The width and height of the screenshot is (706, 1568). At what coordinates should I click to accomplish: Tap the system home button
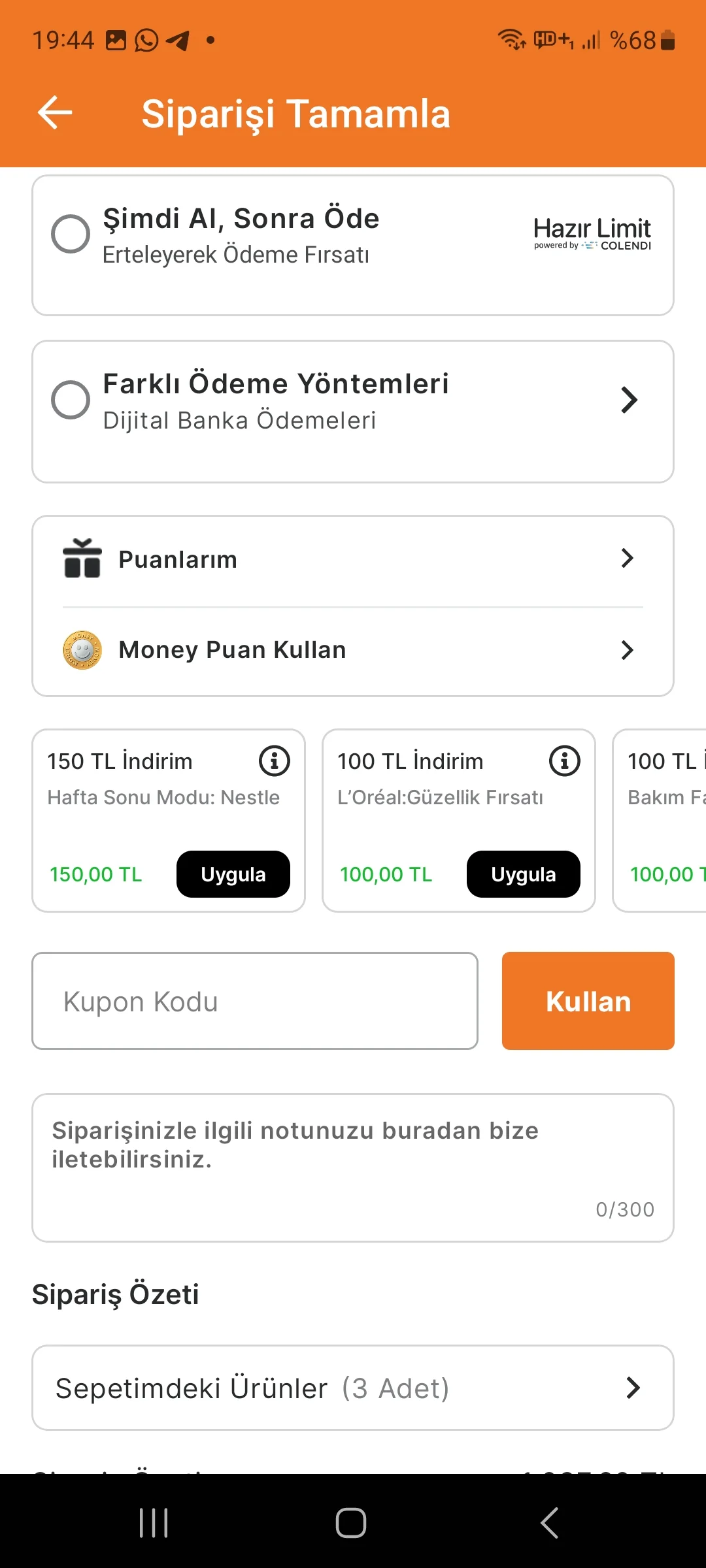click(351, 1523)
